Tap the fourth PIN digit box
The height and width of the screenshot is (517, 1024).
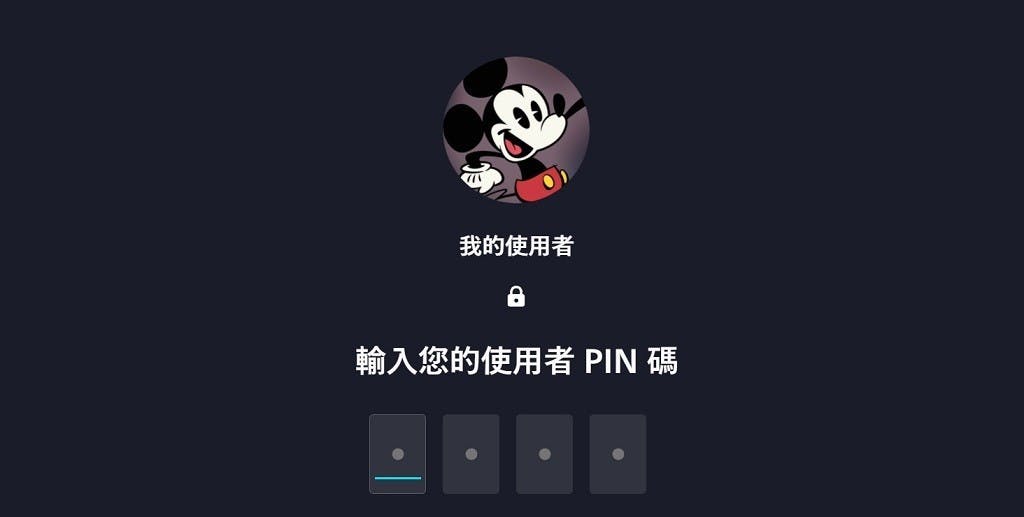click(617, 454)
